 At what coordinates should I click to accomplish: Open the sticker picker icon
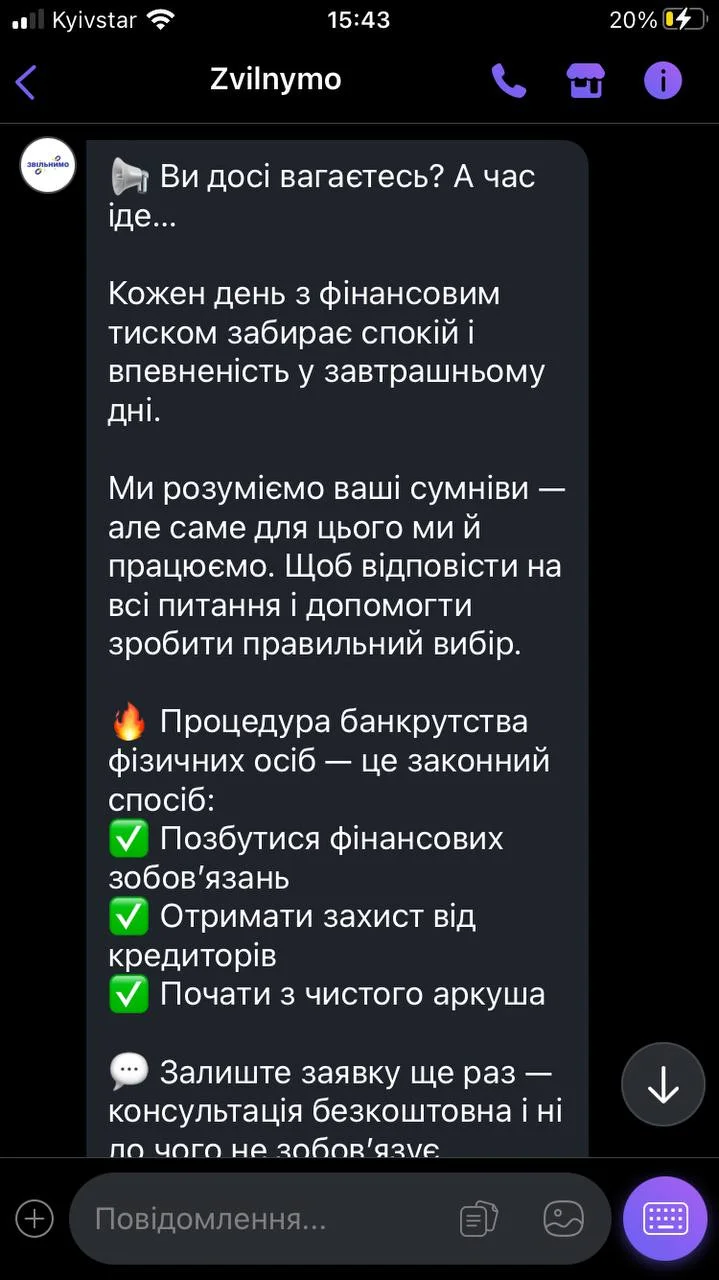click(479, 1219)
